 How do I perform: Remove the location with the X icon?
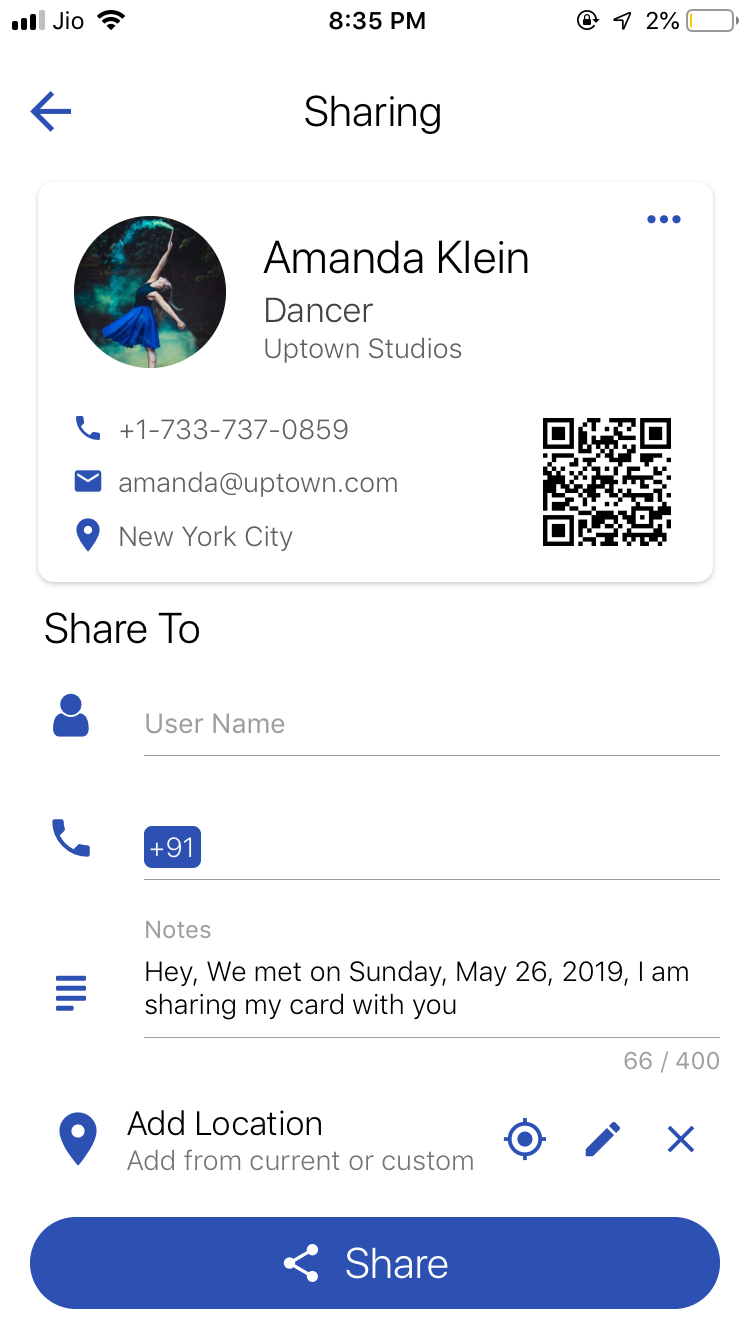click(x=681, y=1140)
